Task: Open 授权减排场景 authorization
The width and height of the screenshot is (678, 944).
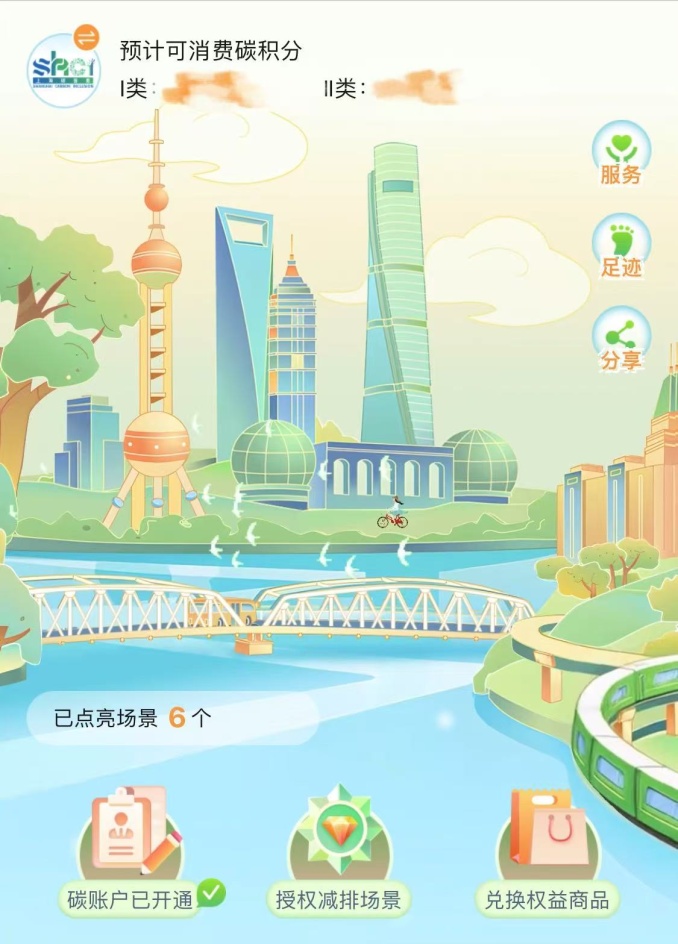Action: click(x=339, y=852)
